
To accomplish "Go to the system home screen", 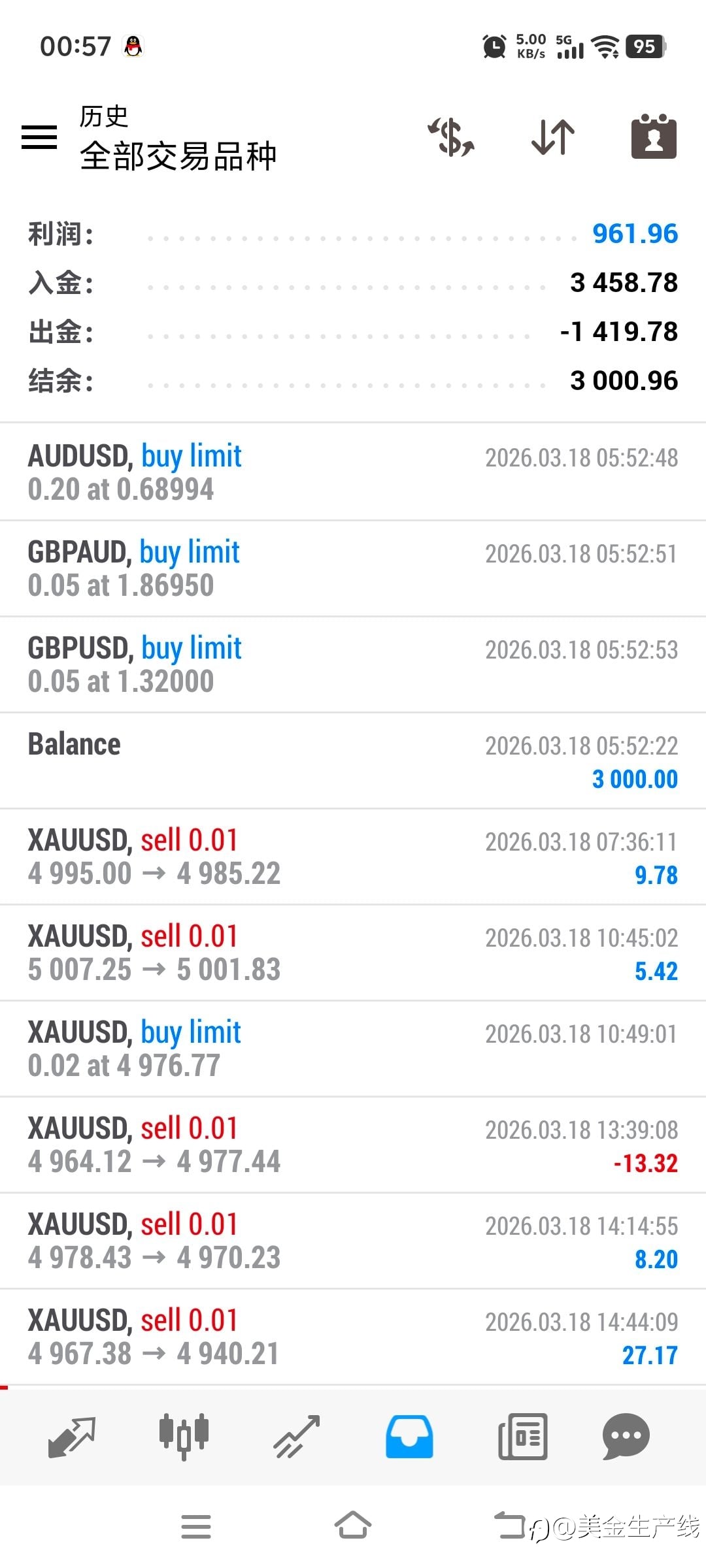I will pyautogui.click(x=353, y=1526).
